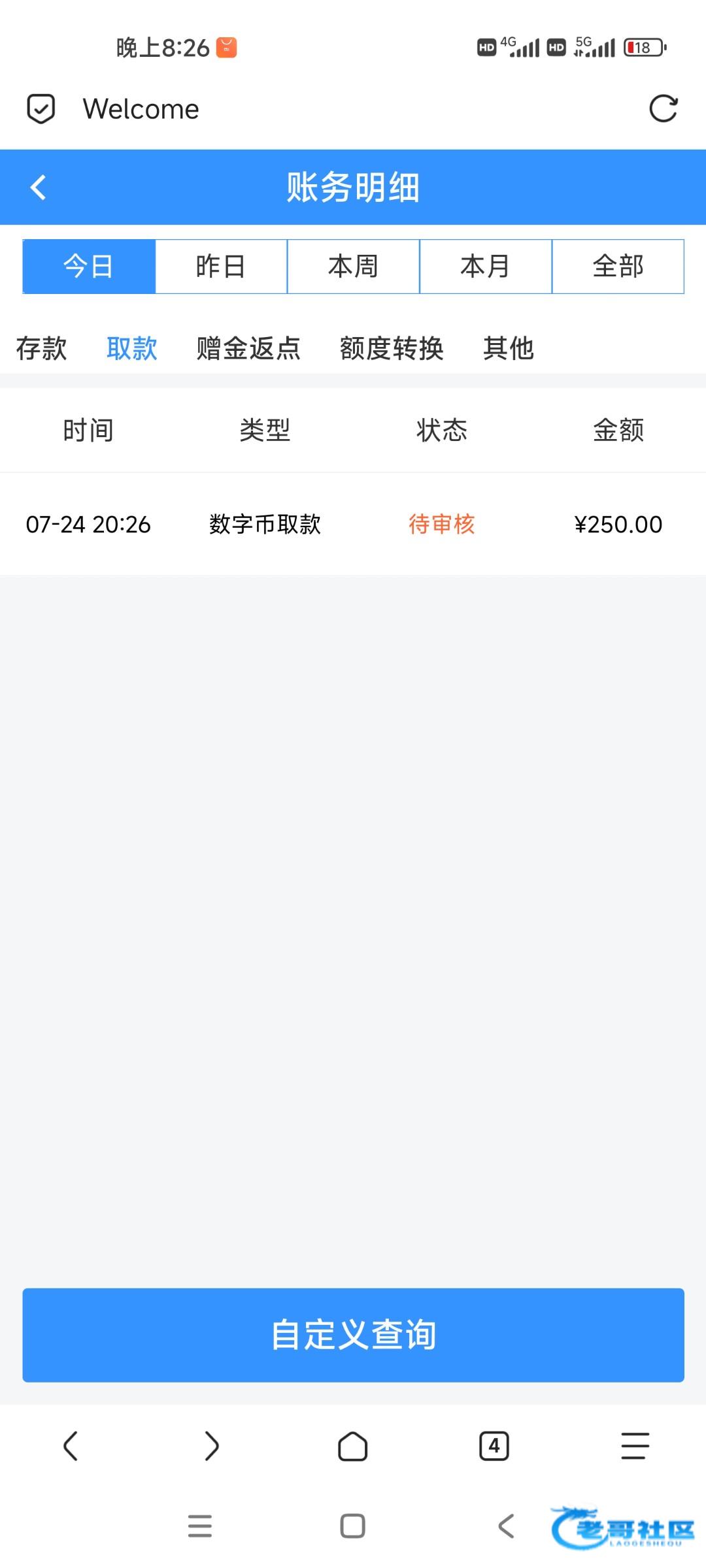Viewport: 706px width, 1568px height.
Task: Show 本周 transactions
Action: [353, 267]
